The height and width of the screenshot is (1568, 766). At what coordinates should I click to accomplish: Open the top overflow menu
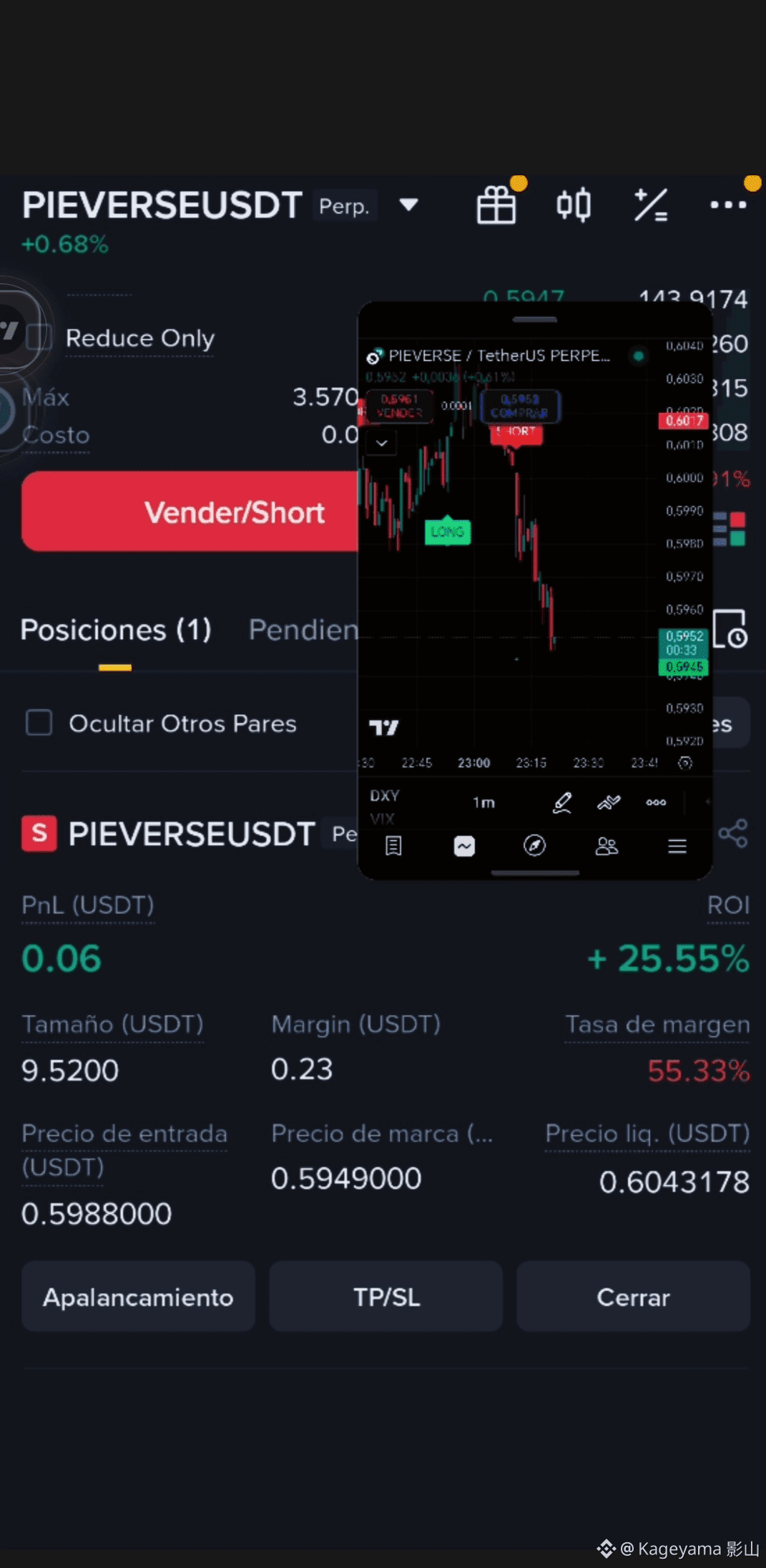[x=728, y=205]
